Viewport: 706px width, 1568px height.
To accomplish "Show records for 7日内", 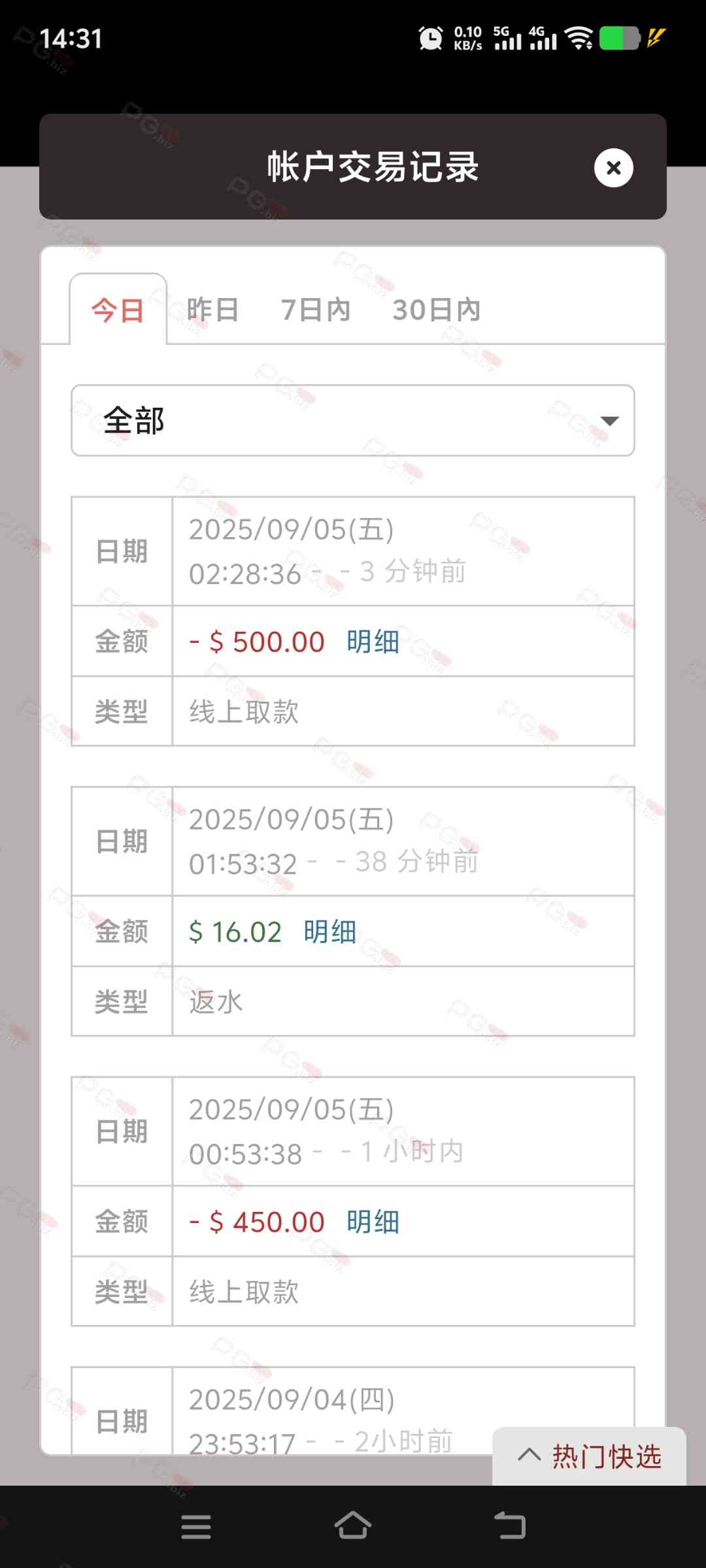I will click(316, 310).
